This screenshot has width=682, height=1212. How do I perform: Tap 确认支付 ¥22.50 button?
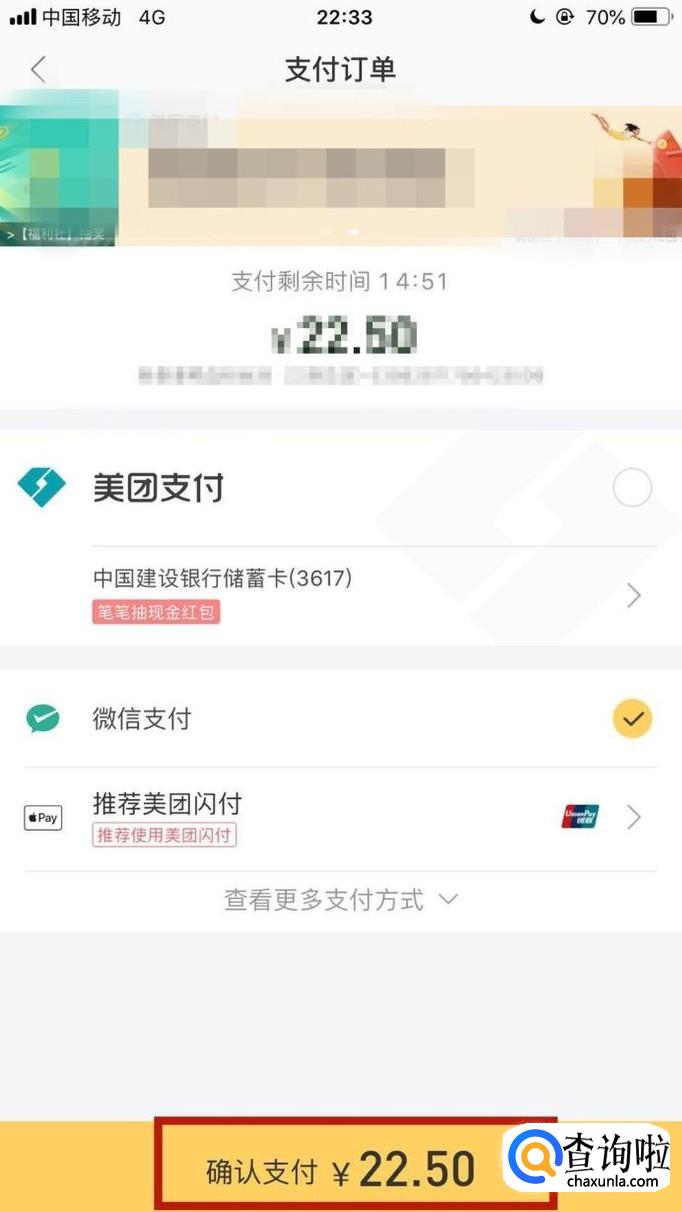pos(340,1168)
